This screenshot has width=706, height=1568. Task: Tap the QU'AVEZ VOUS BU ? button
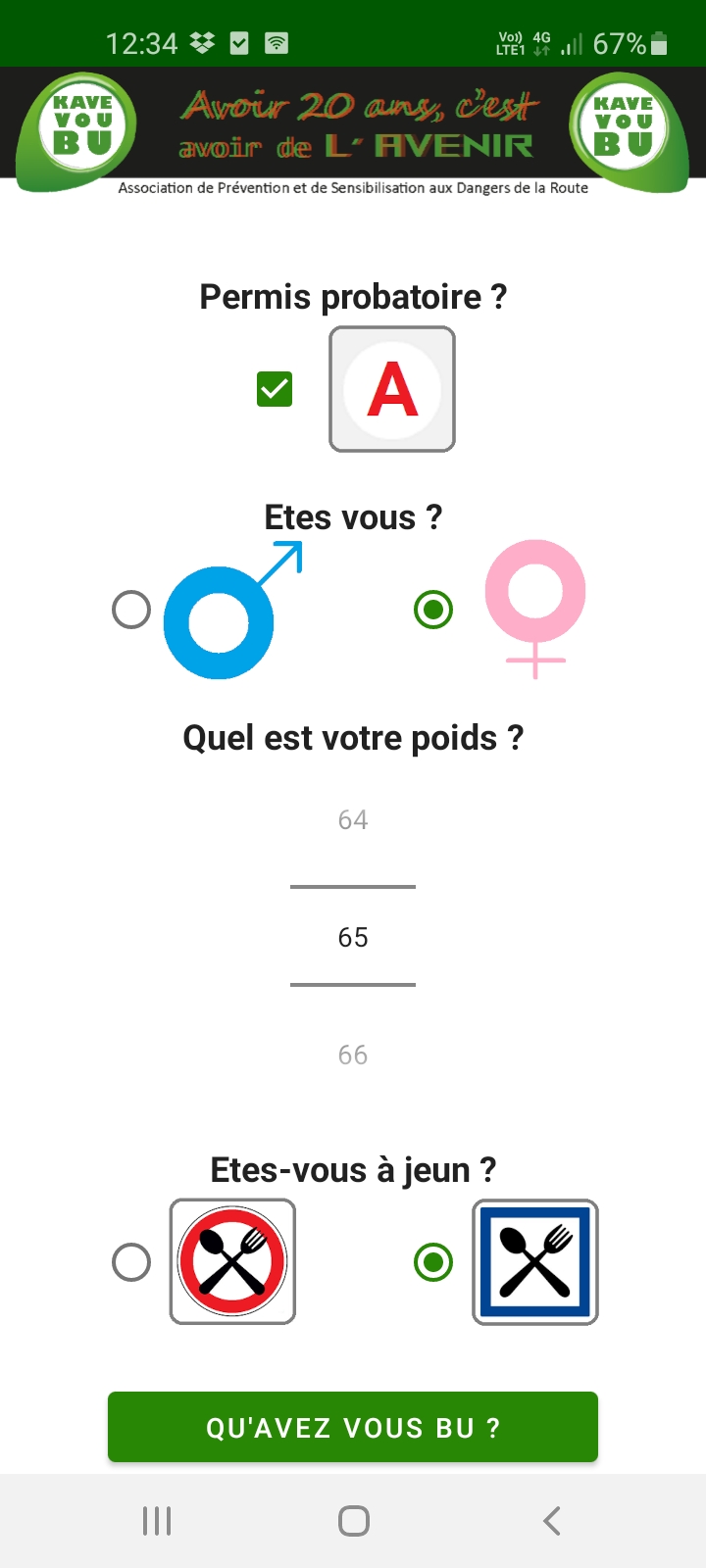tap(353, 1427)
